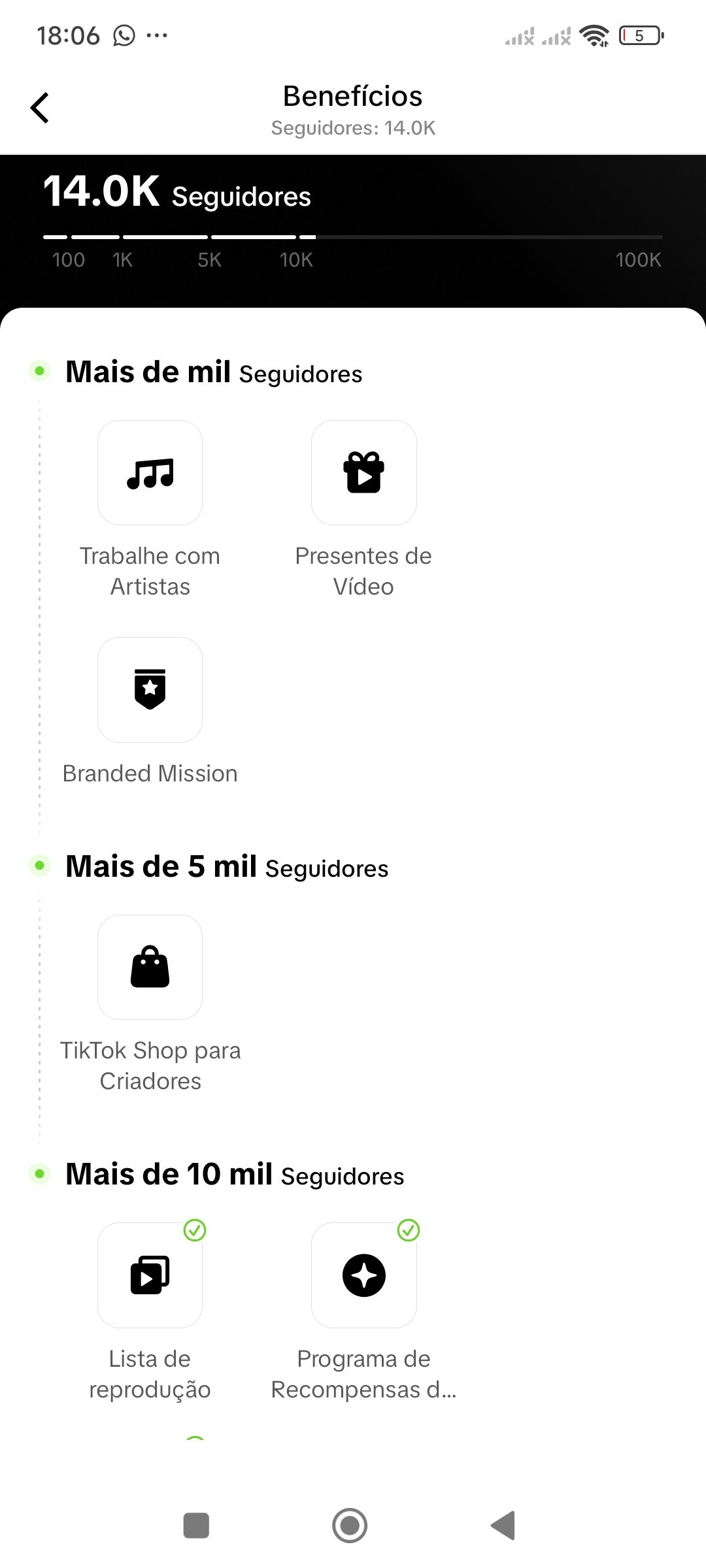View the Lista de reprodução benefit

[x=150, y=1275]
